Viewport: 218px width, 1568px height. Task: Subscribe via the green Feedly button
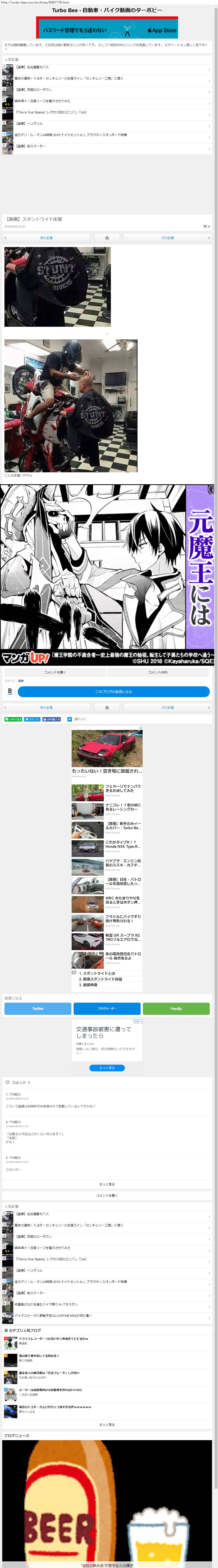176,1009
